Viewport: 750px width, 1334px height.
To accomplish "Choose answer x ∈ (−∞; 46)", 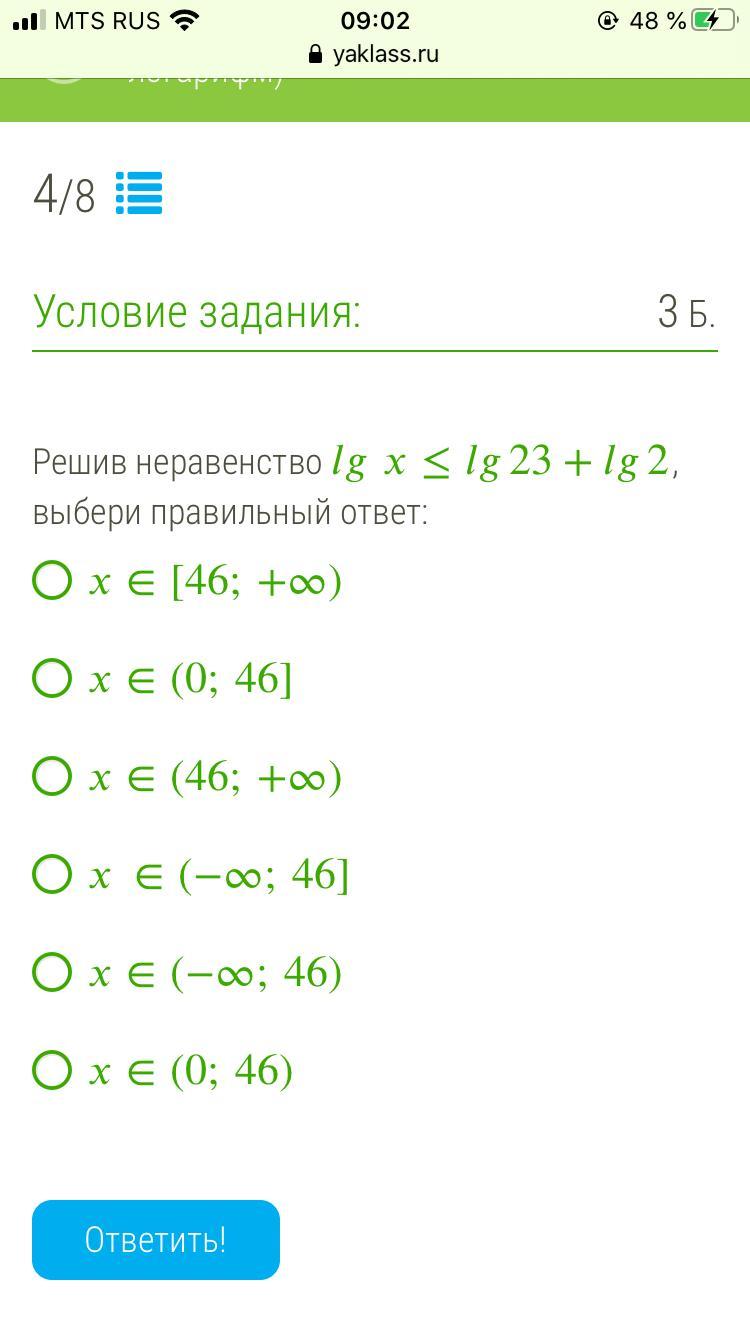I will pyautogui.click(x=188, y=972).
